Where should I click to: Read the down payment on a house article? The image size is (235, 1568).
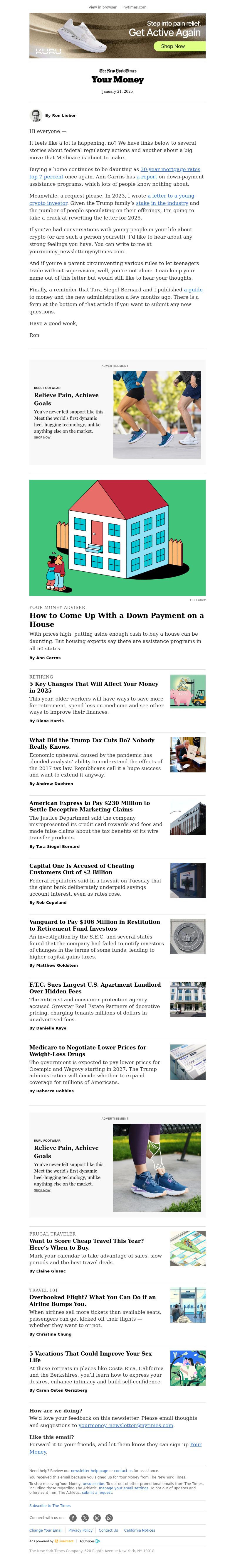click(x=116, y=620)
